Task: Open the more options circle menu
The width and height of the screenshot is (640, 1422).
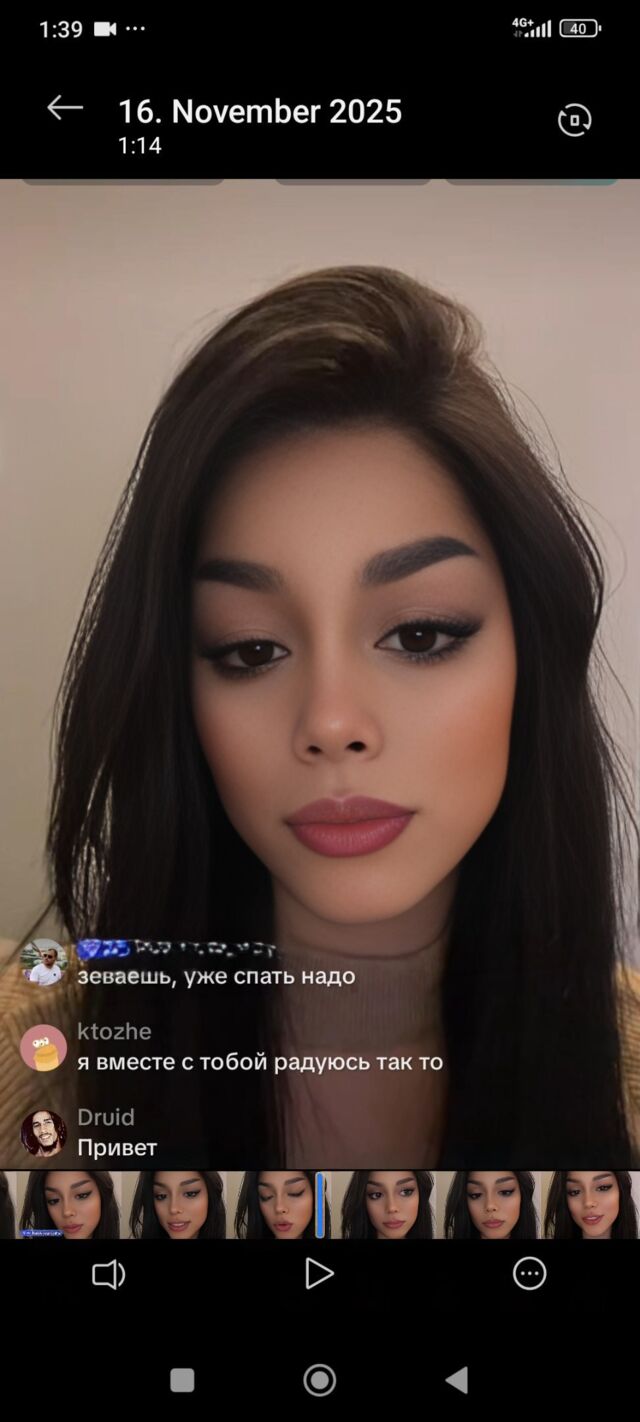Action: coord(530,1273)
